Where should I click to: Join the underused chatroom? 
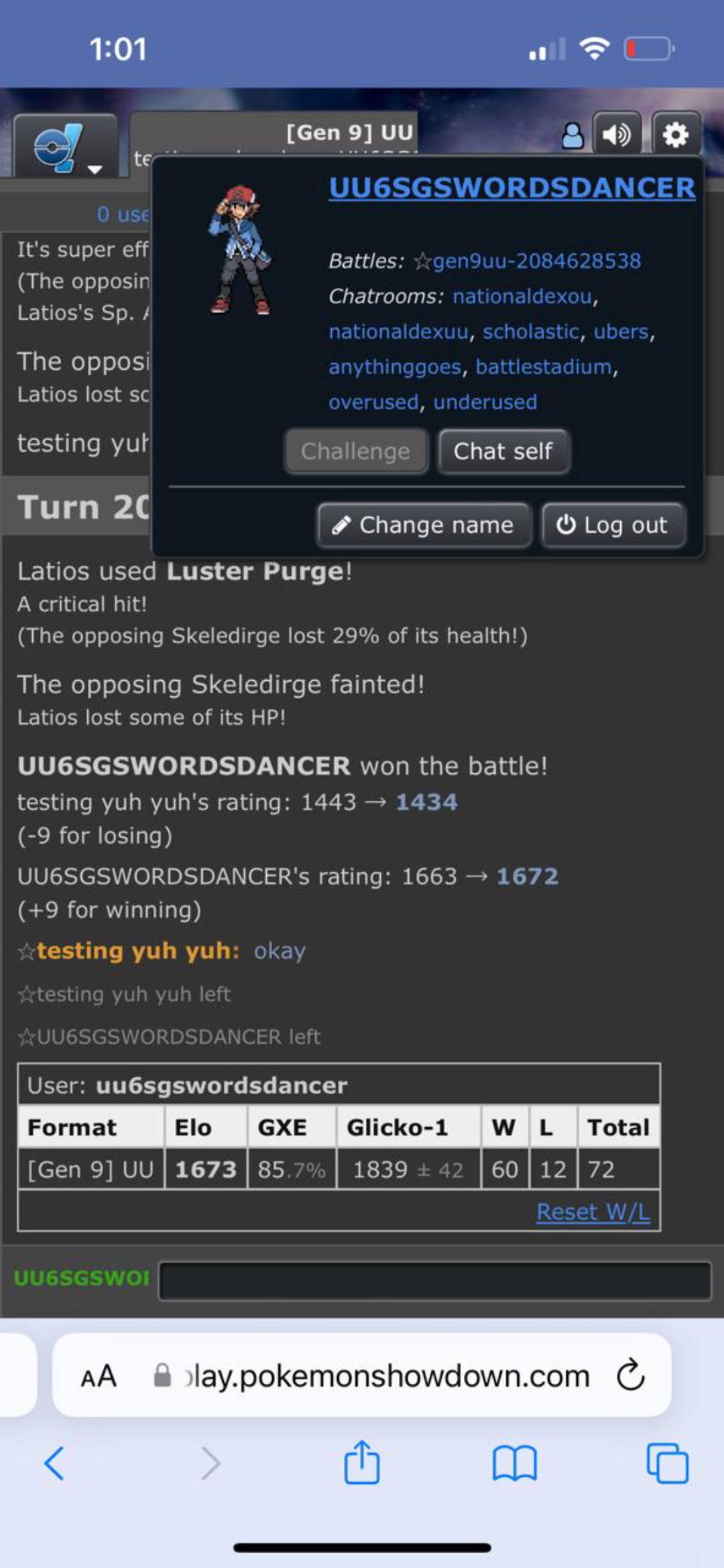(485, 402)
